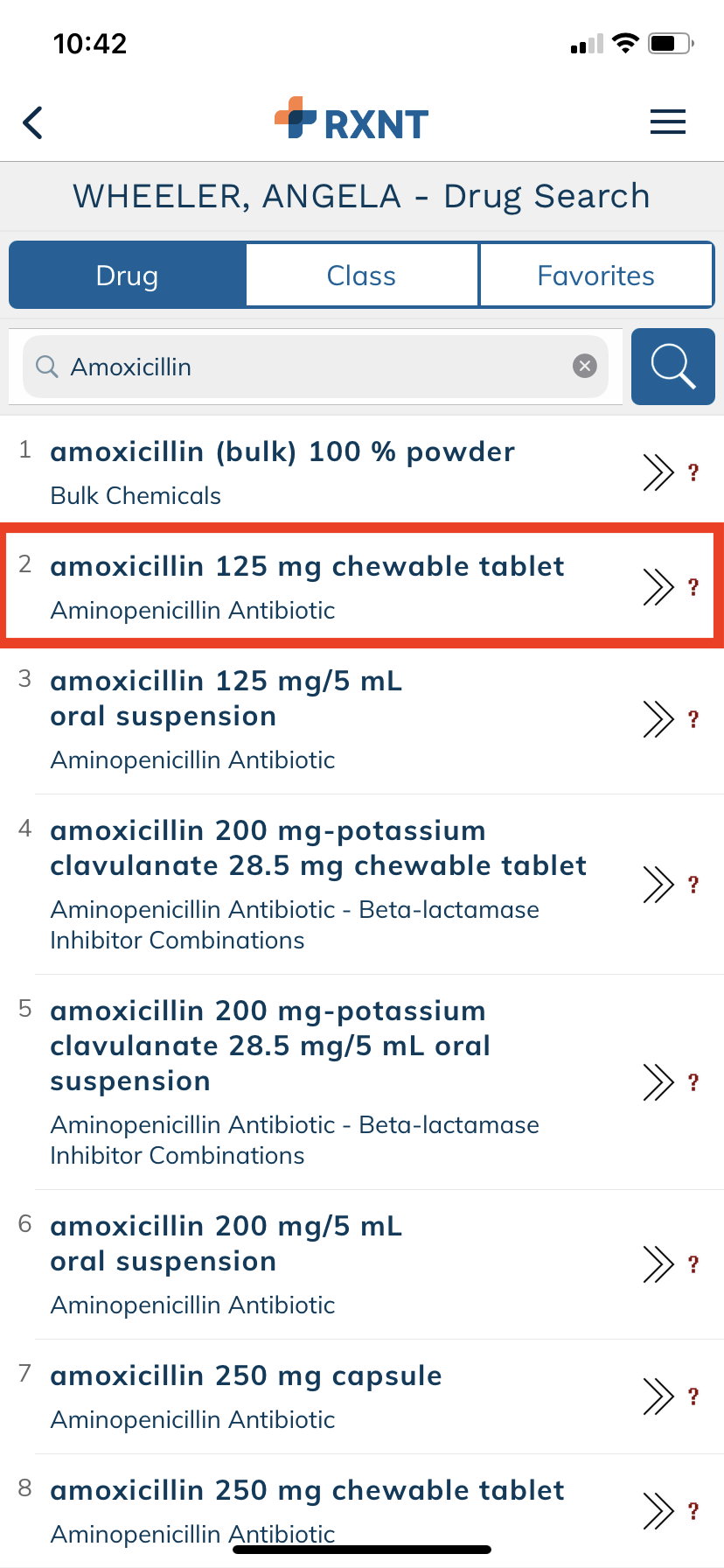This screenshot has width=724, height=1568.
Task: Open amoxicillin-clavulanate 28.5 mg/5 mL oral suspension
Action: coord(362,1081)
